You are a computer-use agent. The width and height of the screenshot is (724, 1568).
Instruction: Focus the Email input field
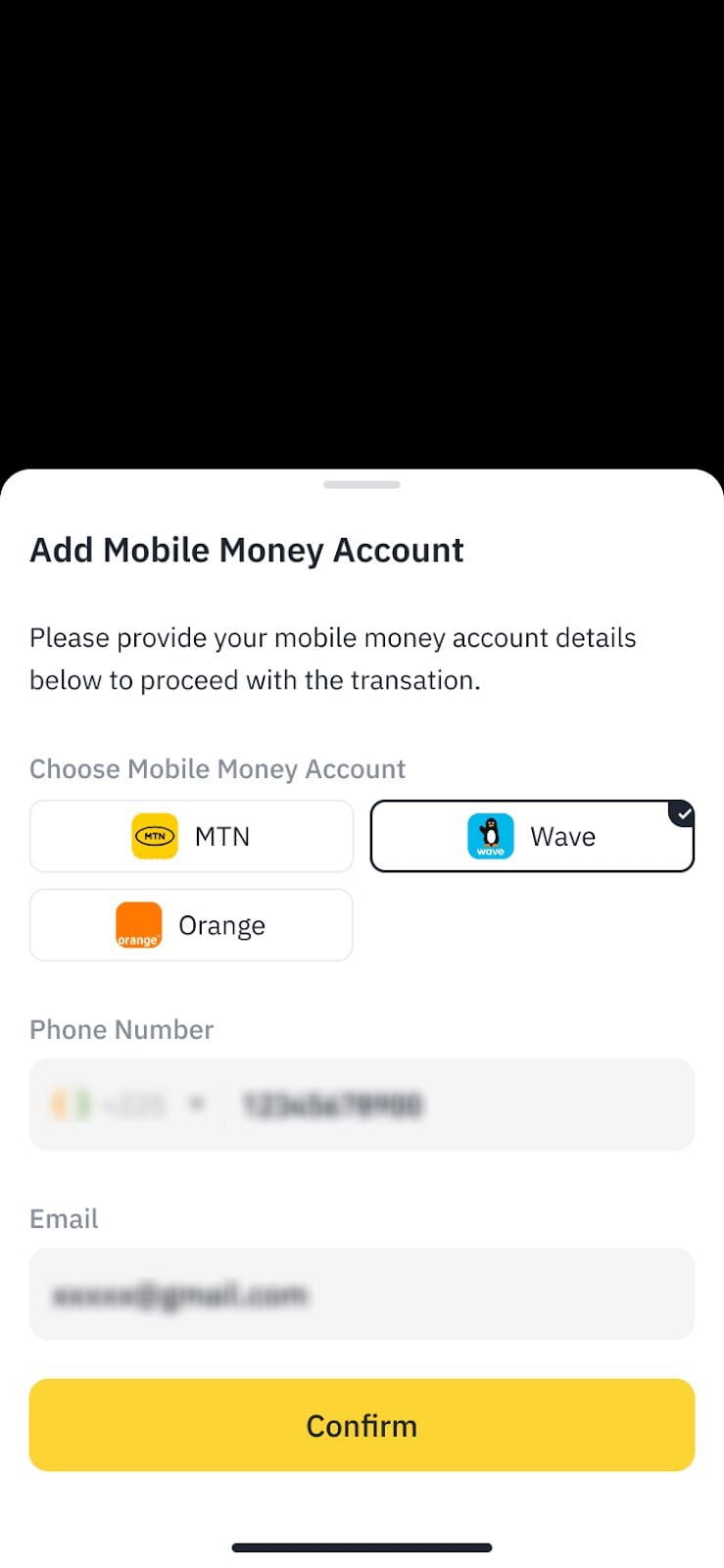click(362, 1295)
